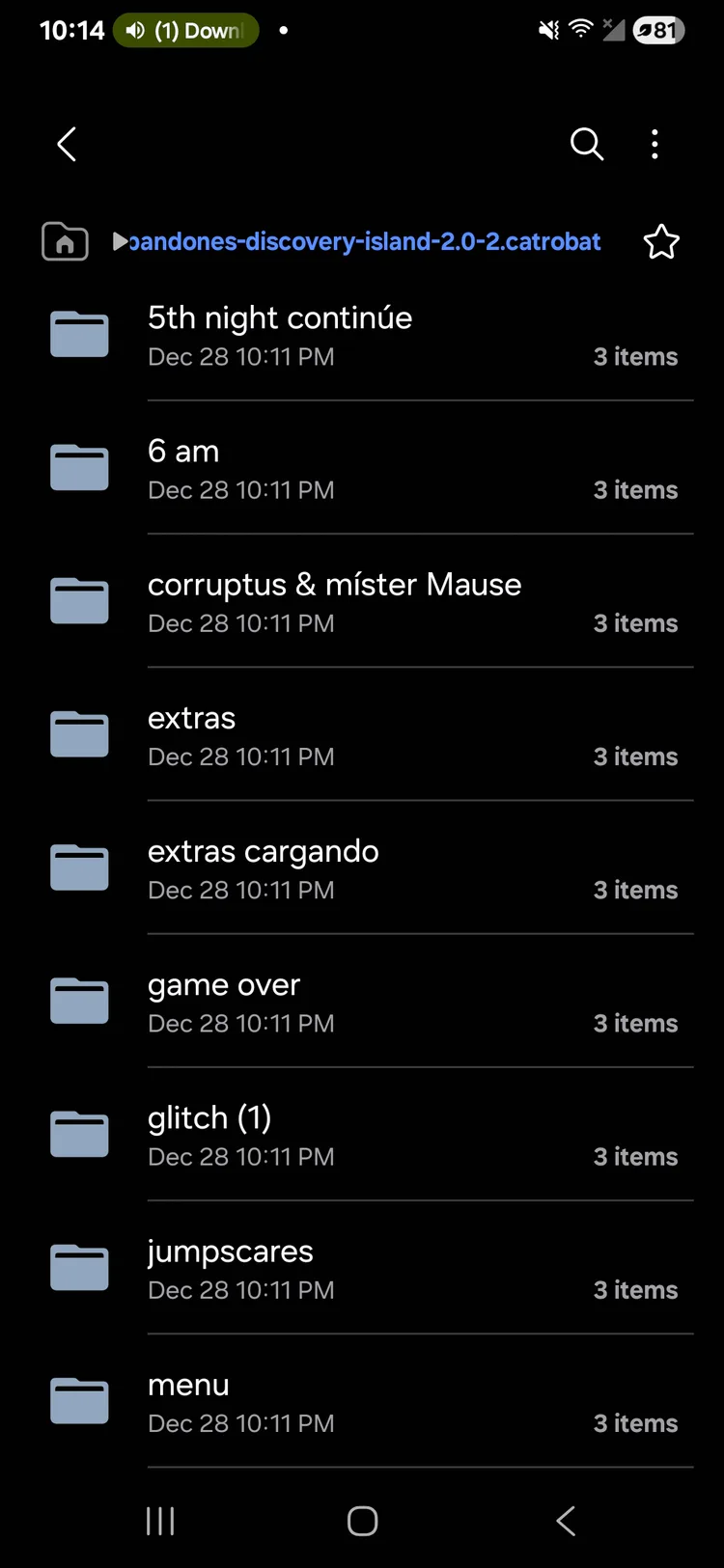The width and height of the screenshot is (724, 1568).
Task: Add this folder to favorites star
Action: pyautogui.click(x=661, y=241)
